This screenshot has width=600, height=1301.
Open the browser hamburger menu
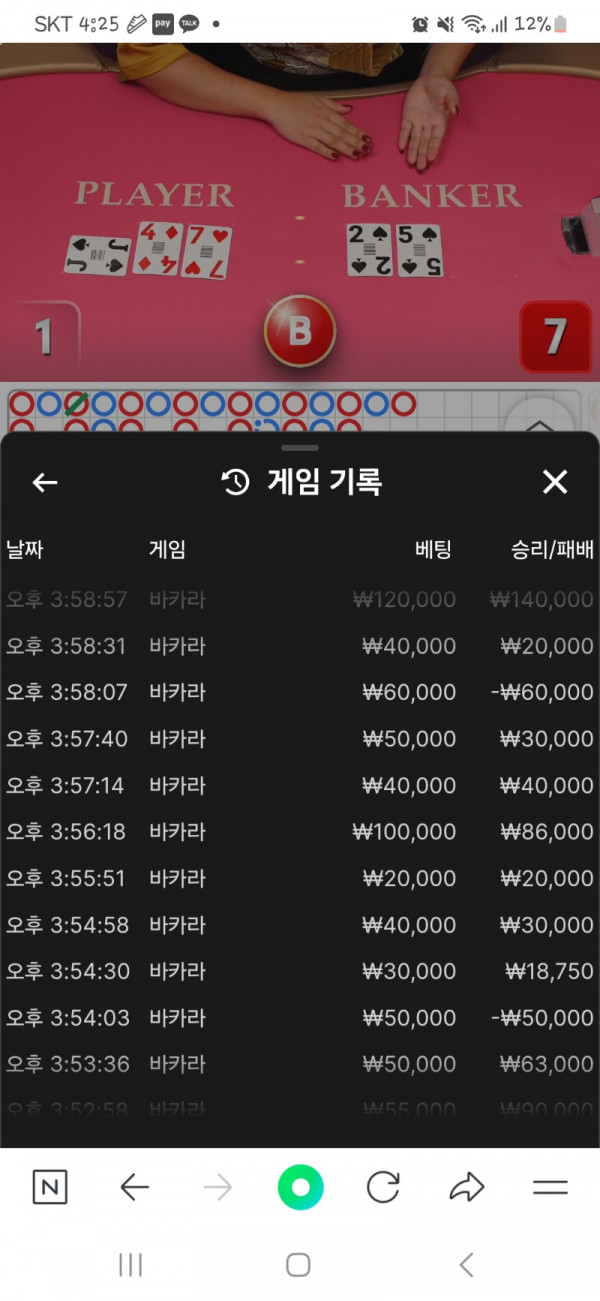(550, 1188)
